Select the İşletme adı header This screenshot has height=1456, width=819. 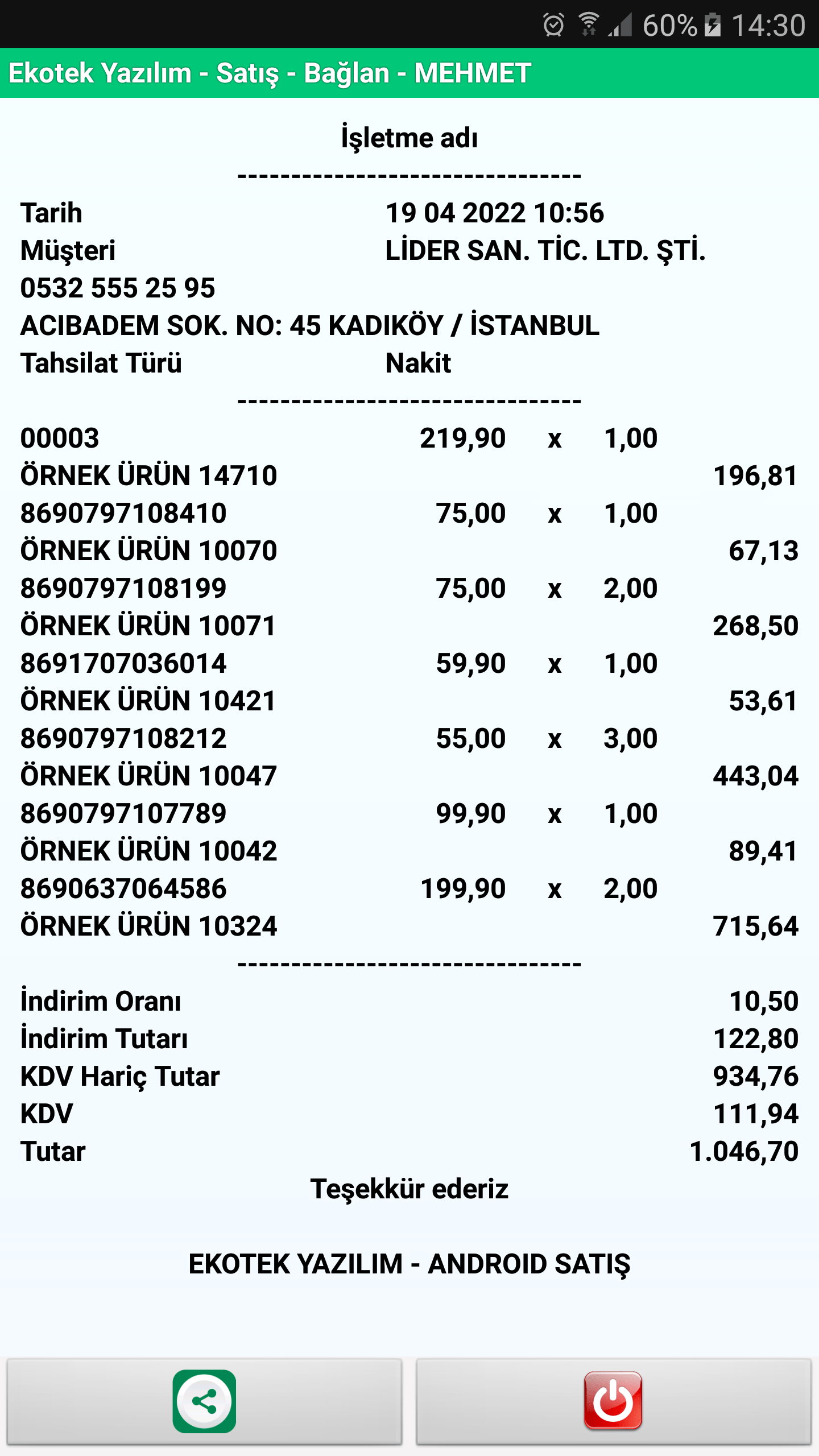[409, 137]
